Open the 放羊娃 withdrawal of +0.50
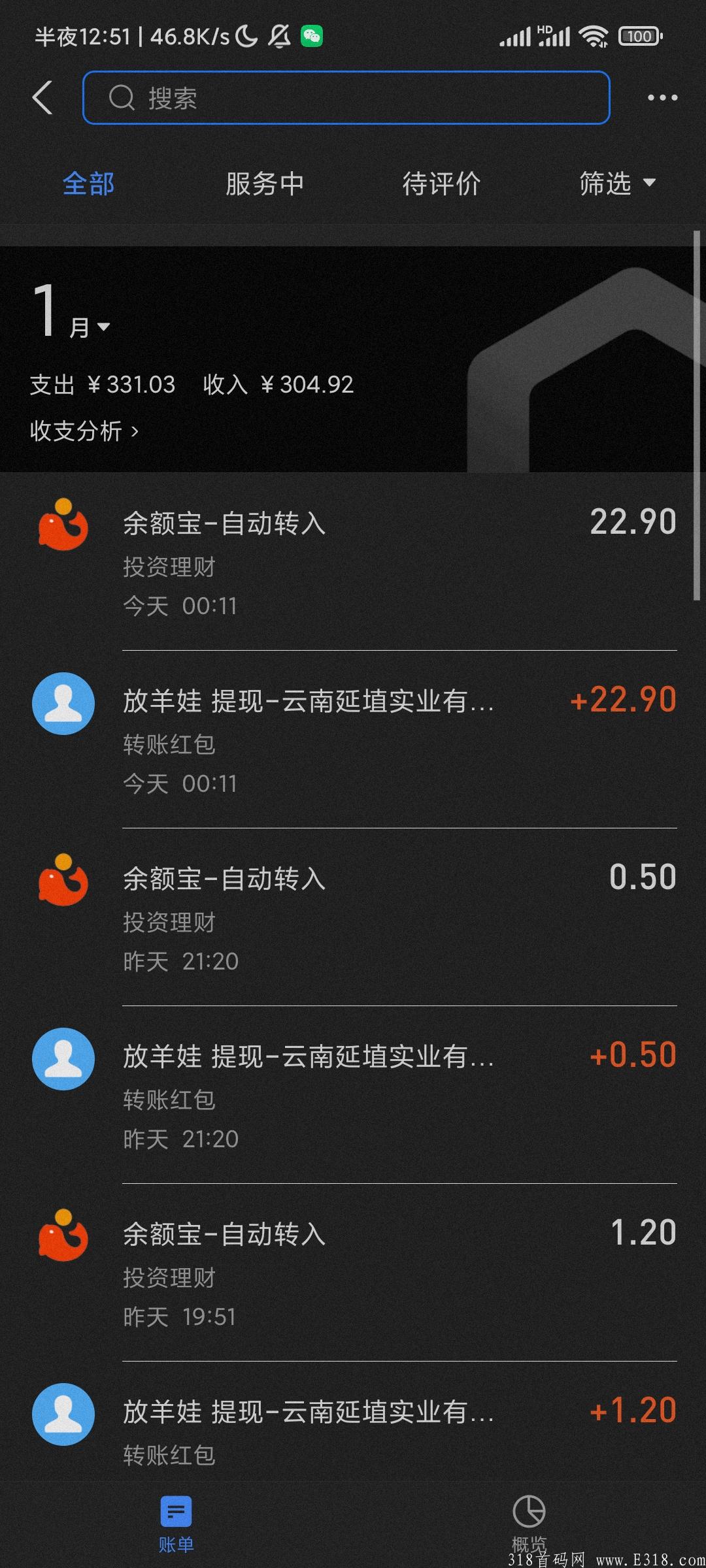This screenshot has width=706, height=1568. pyautogui.click(x=353, y=1095)
